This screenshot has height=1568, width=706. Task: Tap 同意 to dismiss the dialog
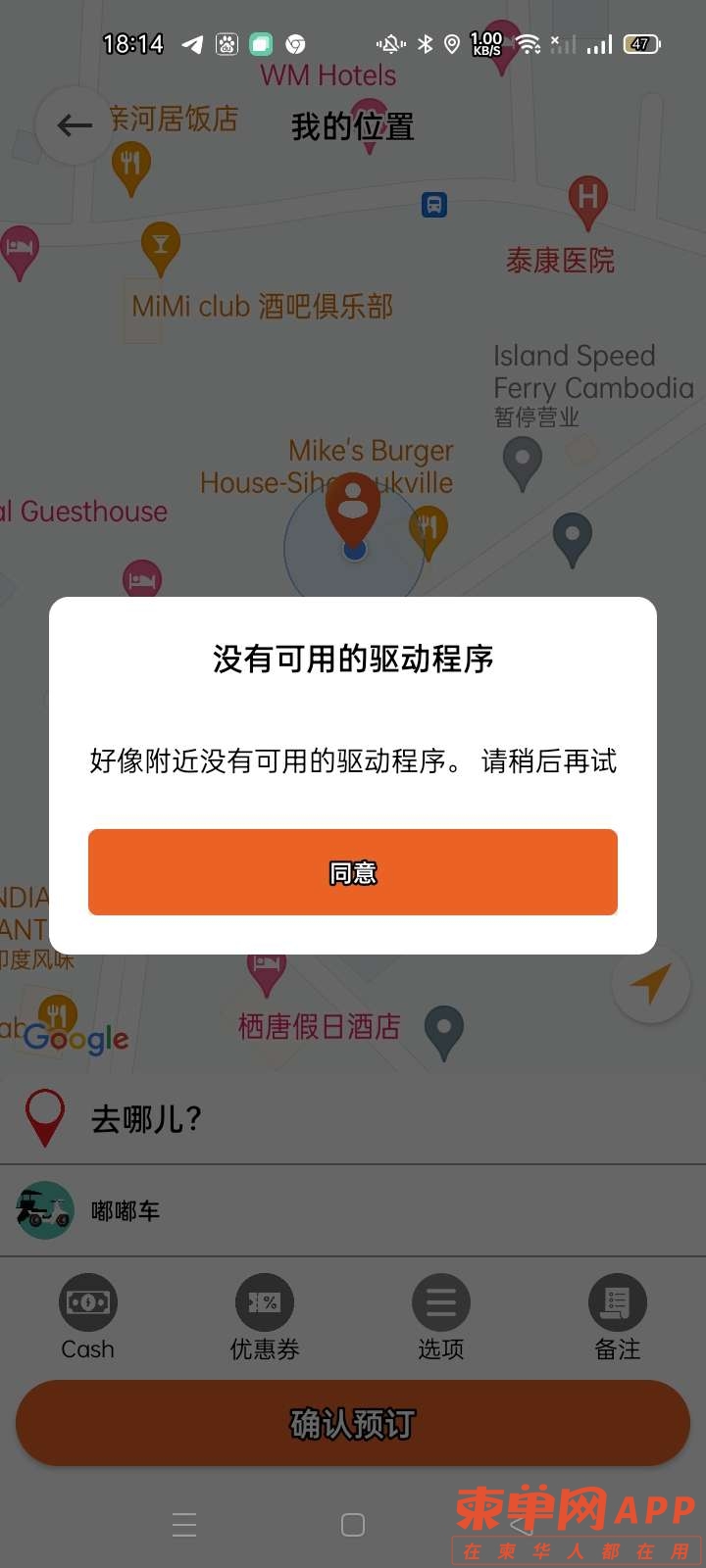tap(353, 872)
